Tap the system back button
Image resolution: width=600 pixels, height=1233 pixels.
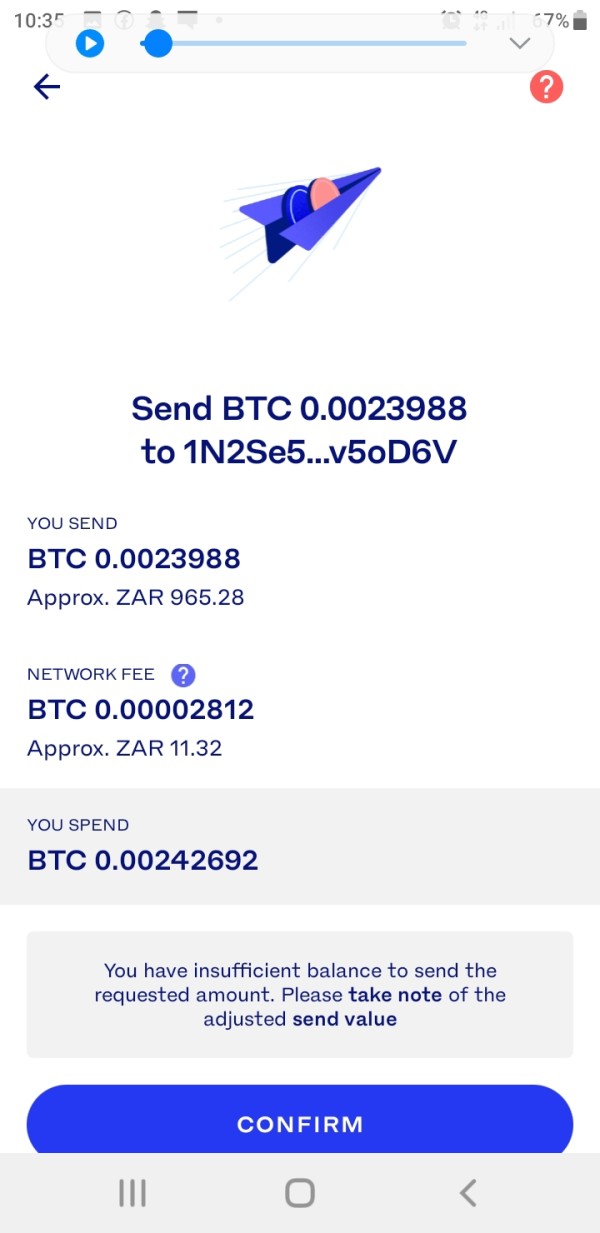click(x=467, y=1192)
